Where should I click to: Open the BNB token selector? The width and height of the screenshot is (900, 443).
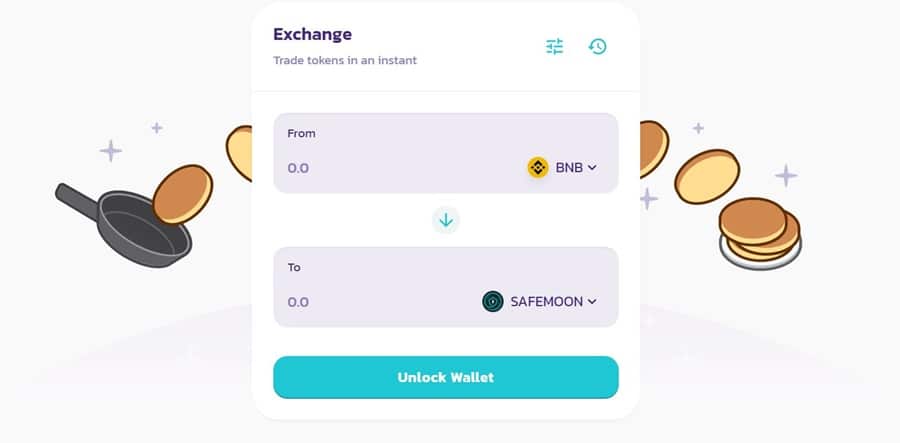(x=562, y=168)
